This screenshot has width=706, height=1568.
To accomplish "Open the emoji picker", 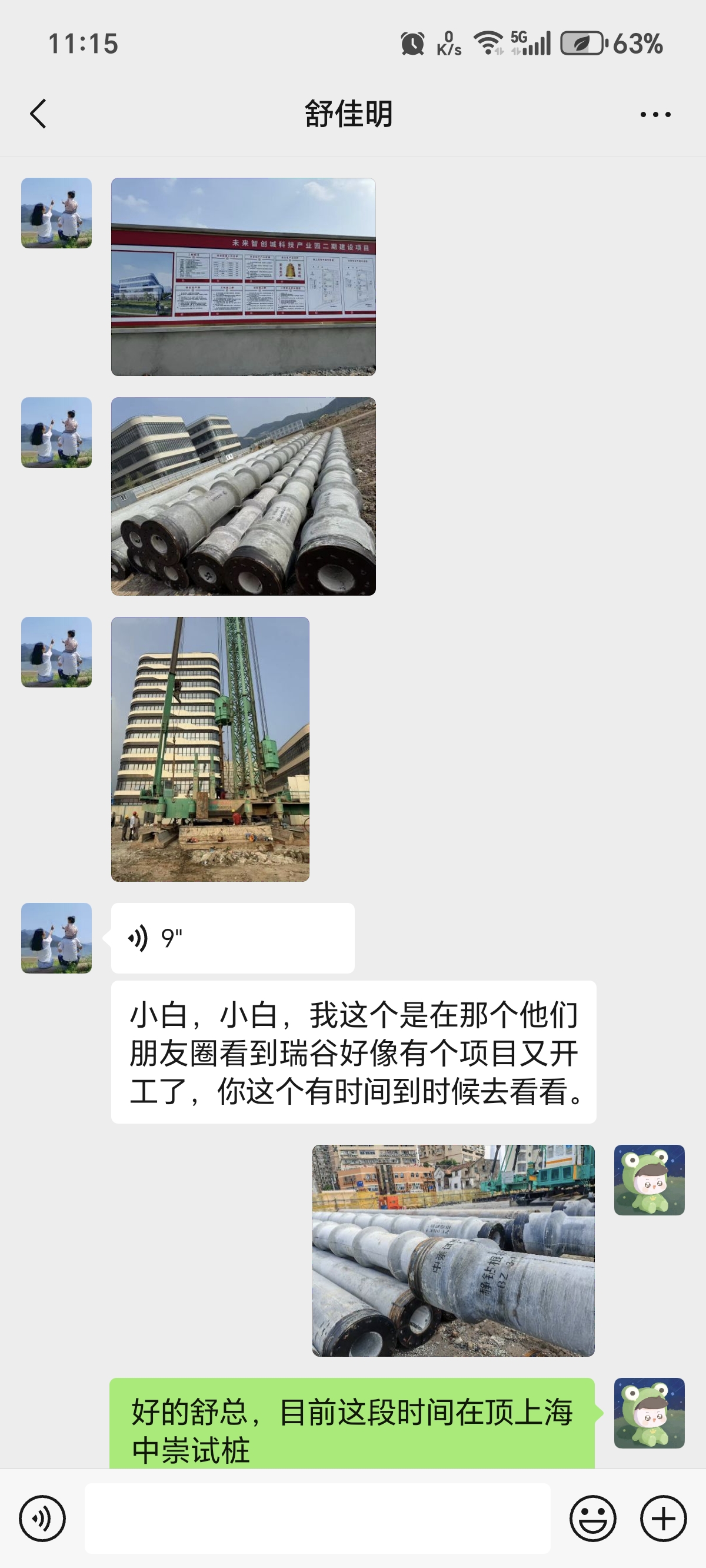I will pos(592,1518).
